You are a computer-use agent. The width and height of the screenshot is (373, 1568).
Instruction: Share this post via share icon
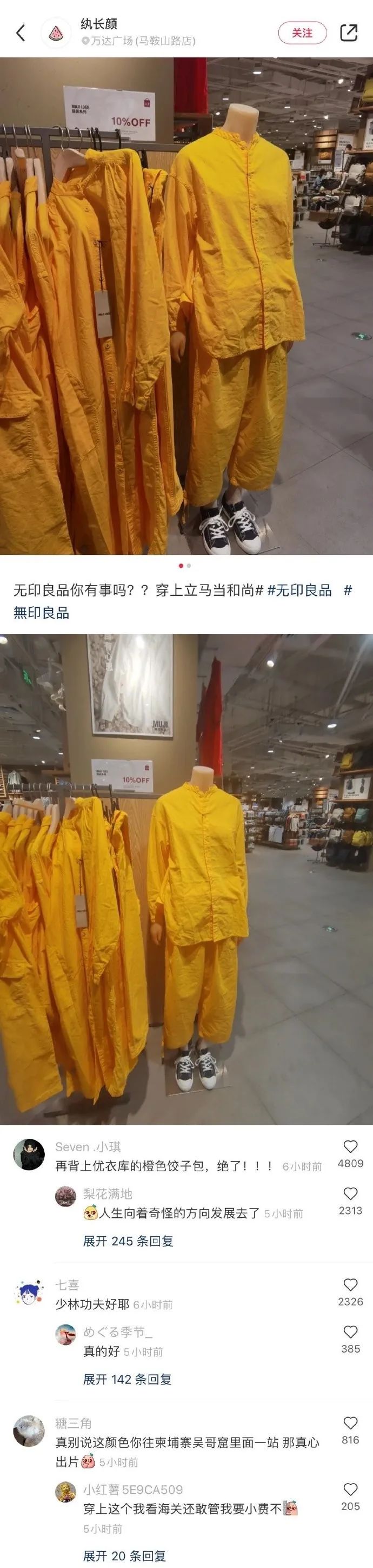point(349,33)
